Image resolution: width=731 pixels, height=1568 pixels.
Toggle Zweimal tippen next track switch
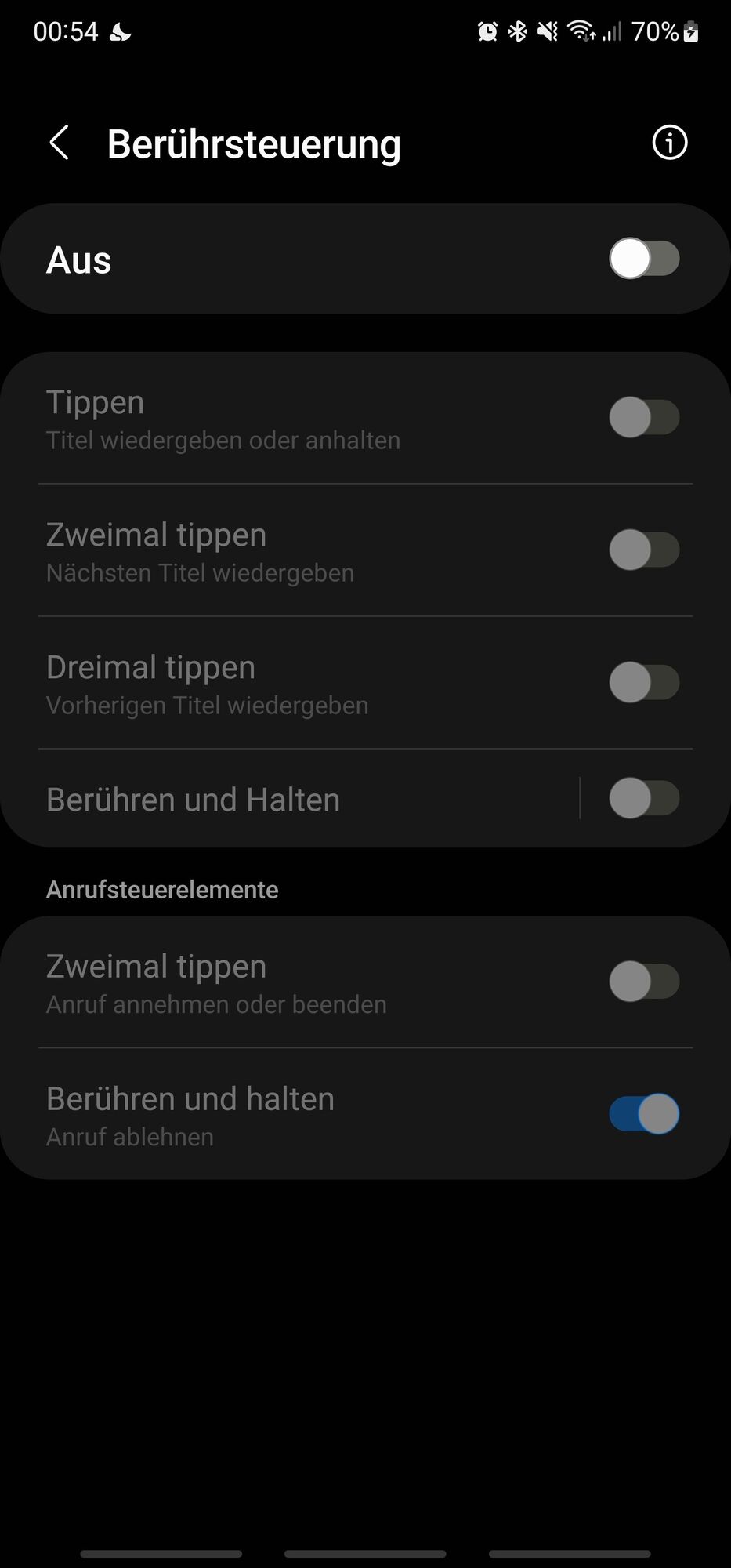643,550
